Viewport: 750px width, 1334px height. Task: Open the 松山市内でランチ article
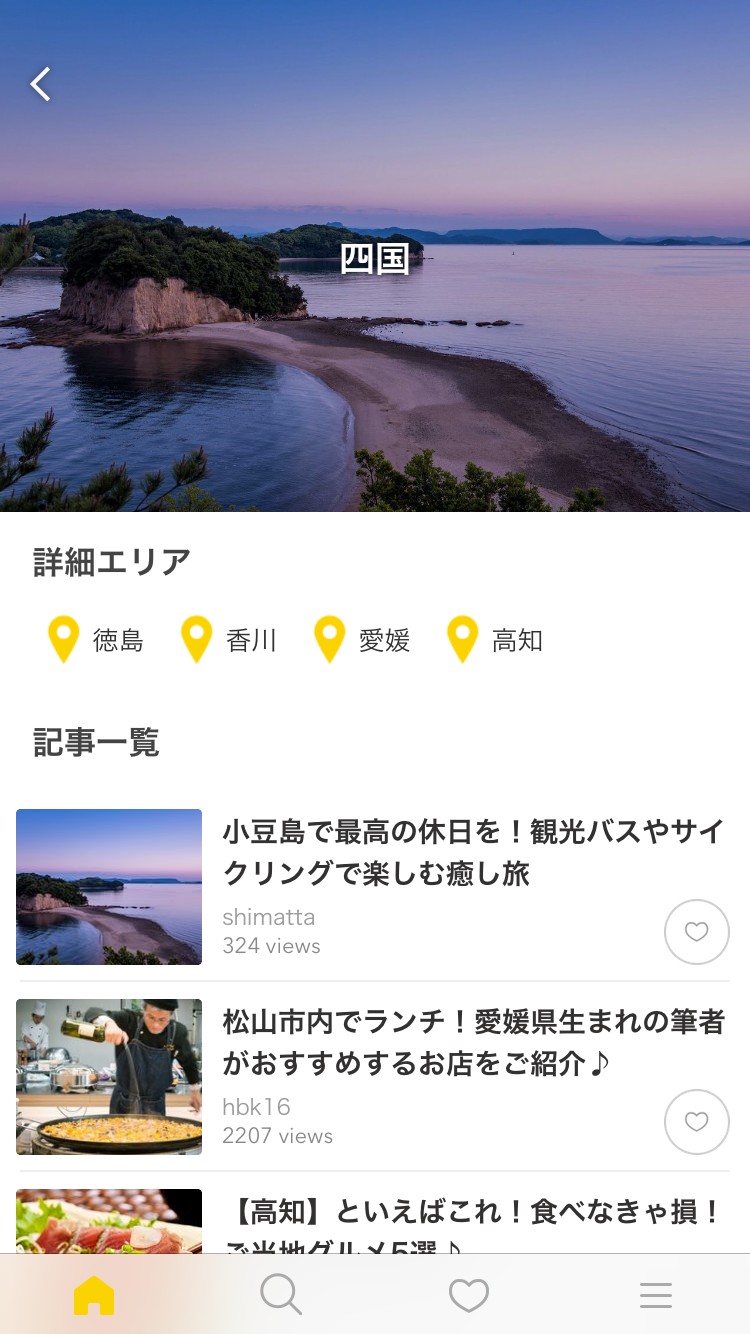click(472, 1043)
